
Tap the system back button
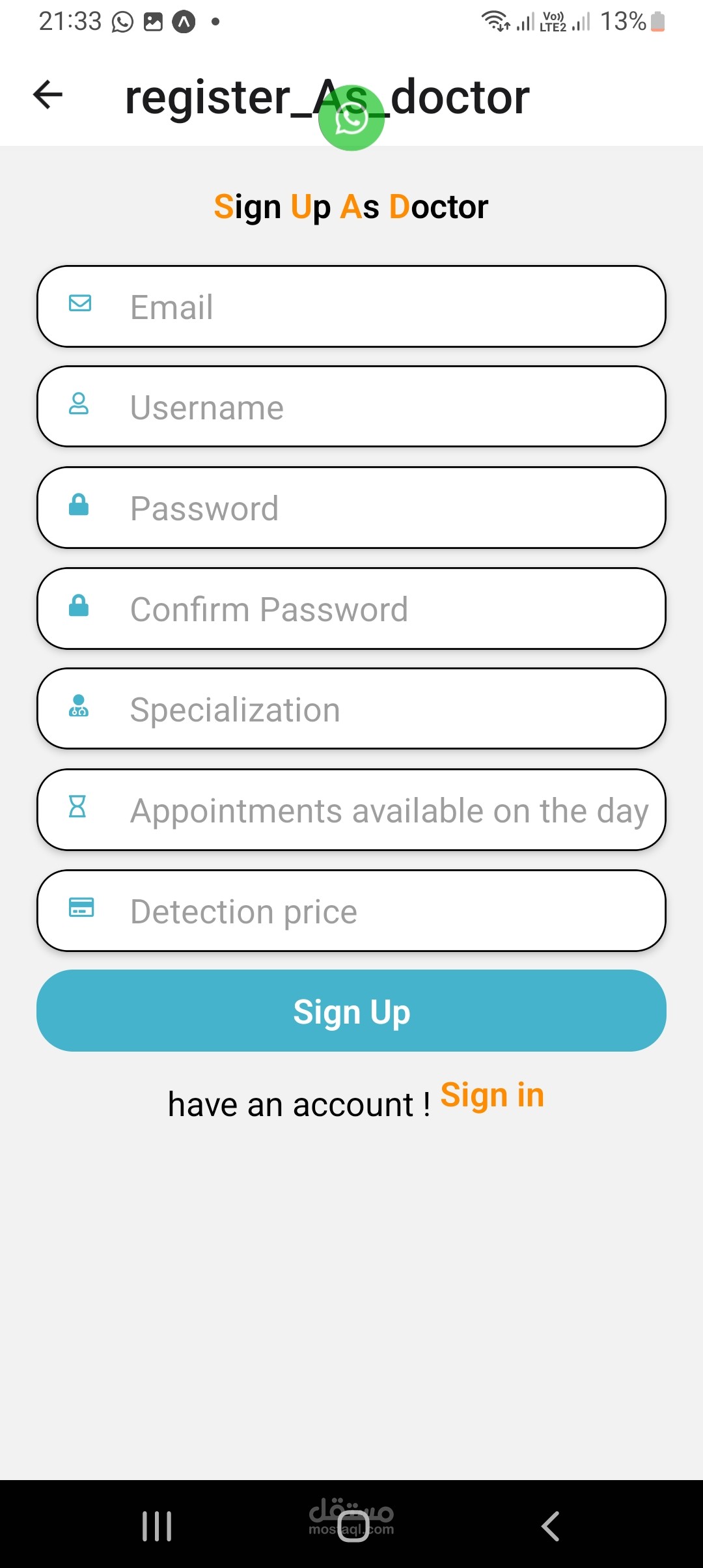point(550,1526)
